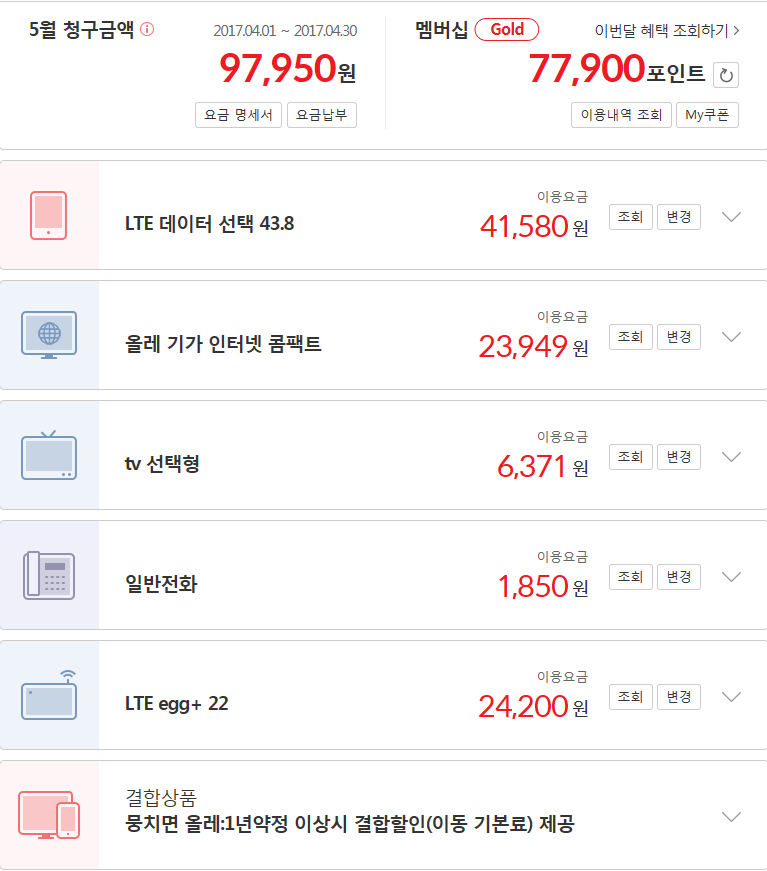Expand the 결합상품 뭉치면 올레 row

coord(731,817)
